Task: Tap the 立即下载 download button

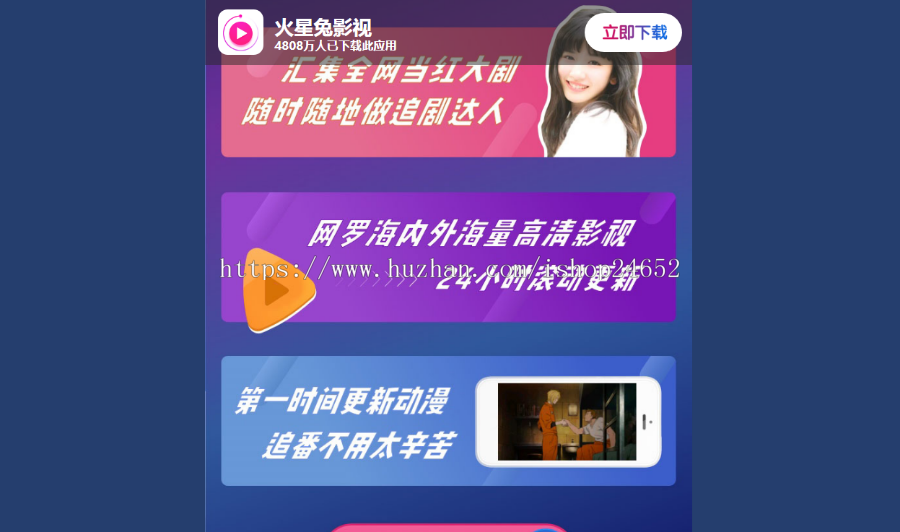Action: 633,33
